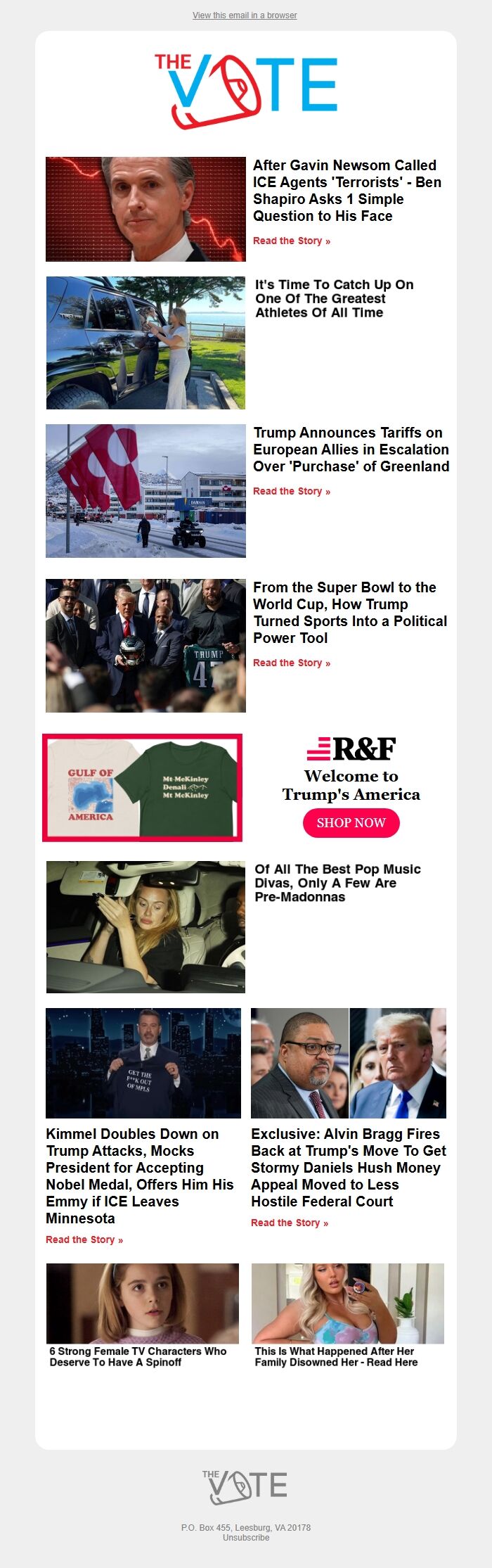492x1568 pixels.
Task: Read the Story about Trump and sports
Action: [291, 663]
